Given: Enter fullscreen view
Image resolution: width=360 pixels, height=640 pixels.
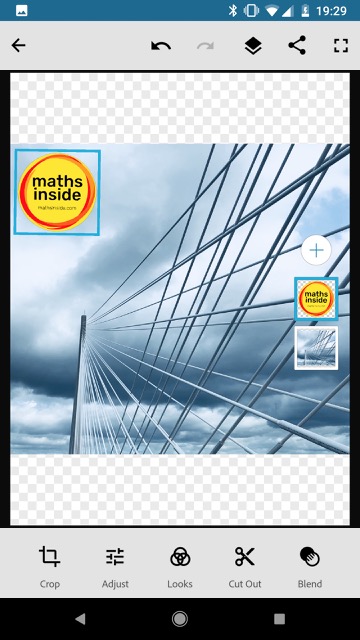Looking at the screenshot, I should (341, 45).
